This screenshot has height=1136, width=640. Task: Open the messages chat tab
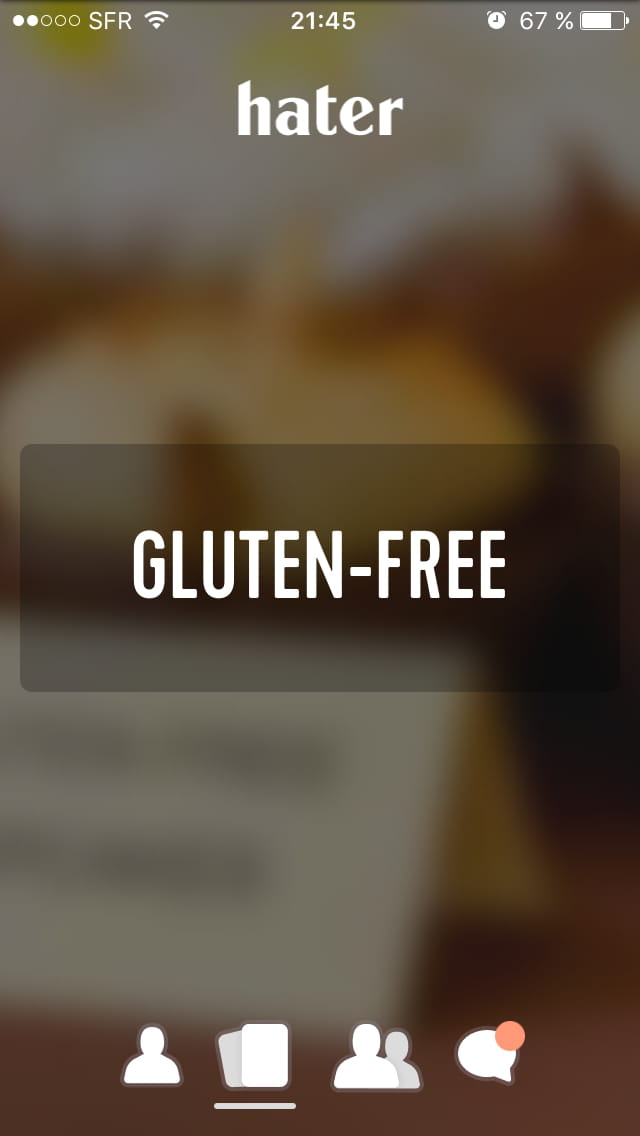tap(488, 1055)
